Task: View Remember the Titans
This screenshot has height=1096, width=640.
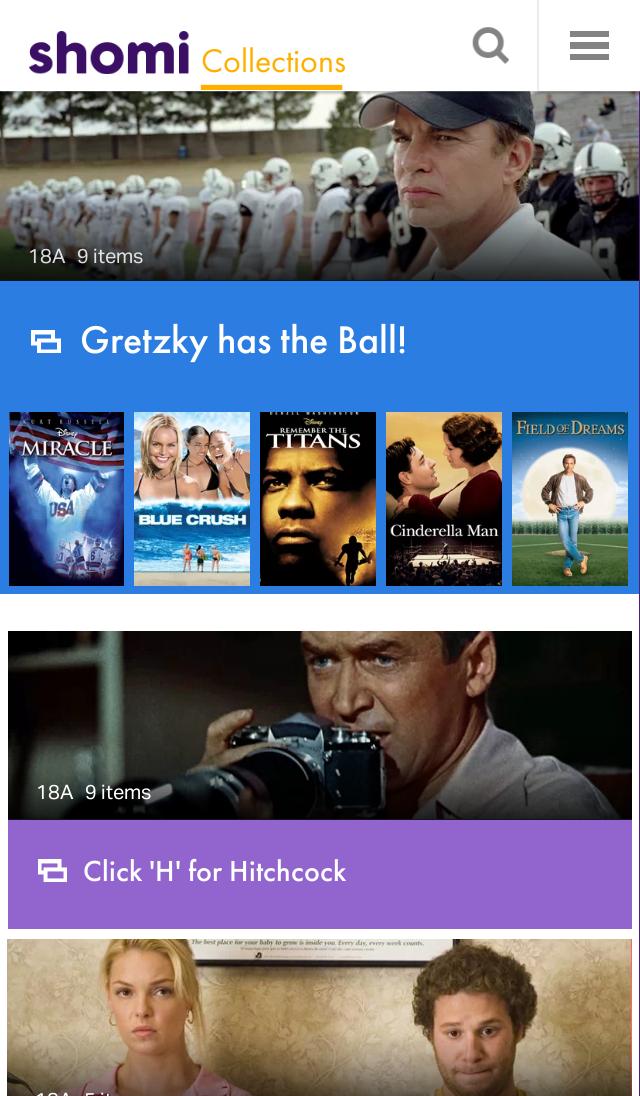Action: click(x=318, y=499)
